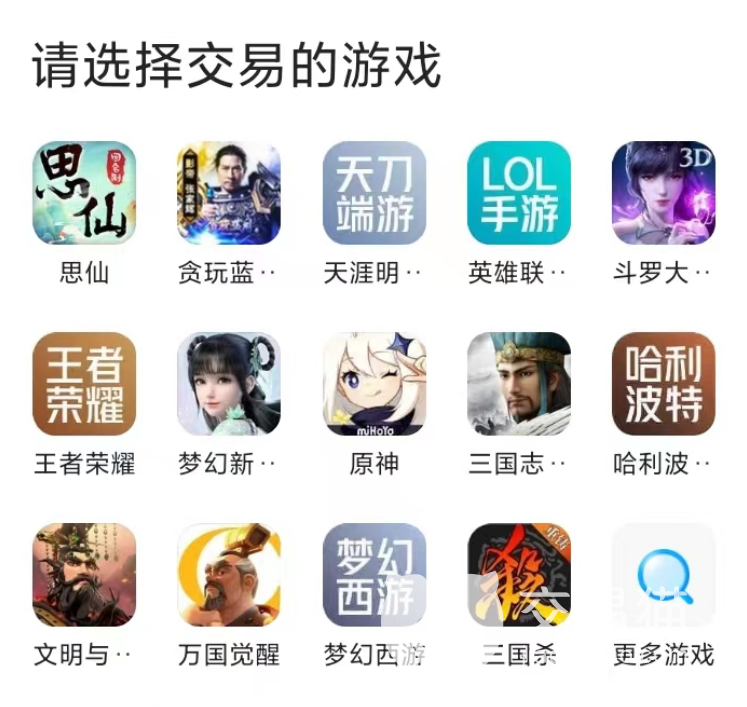Pick 梦幻西游 for trading

coord(374,575)
